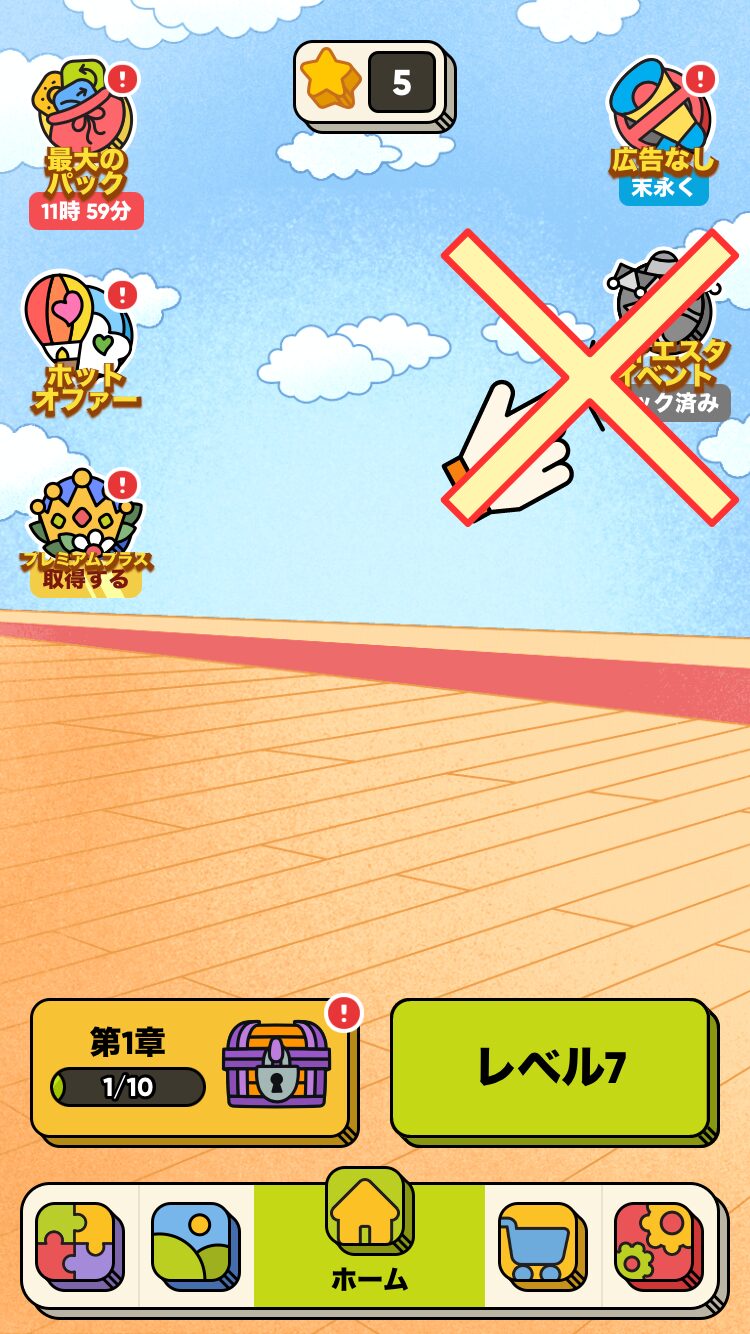Open the settings gears tab

point(658,1244)
